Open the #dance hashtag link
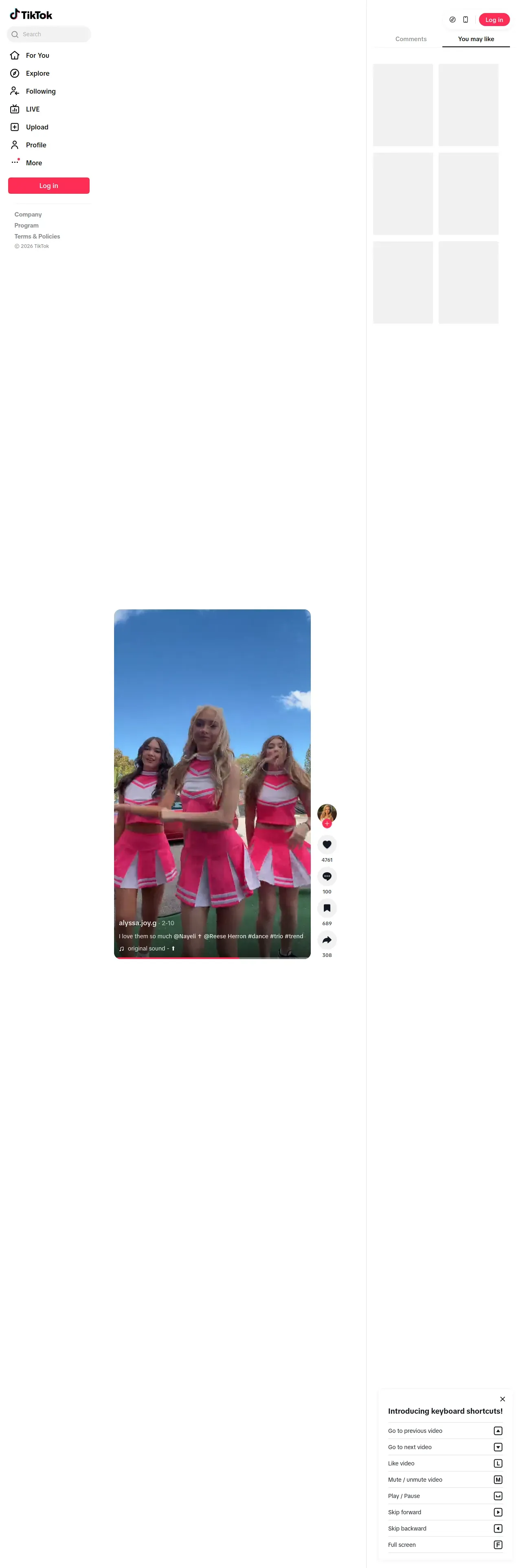The image size is (523, 1568). [x=258, y=936]
